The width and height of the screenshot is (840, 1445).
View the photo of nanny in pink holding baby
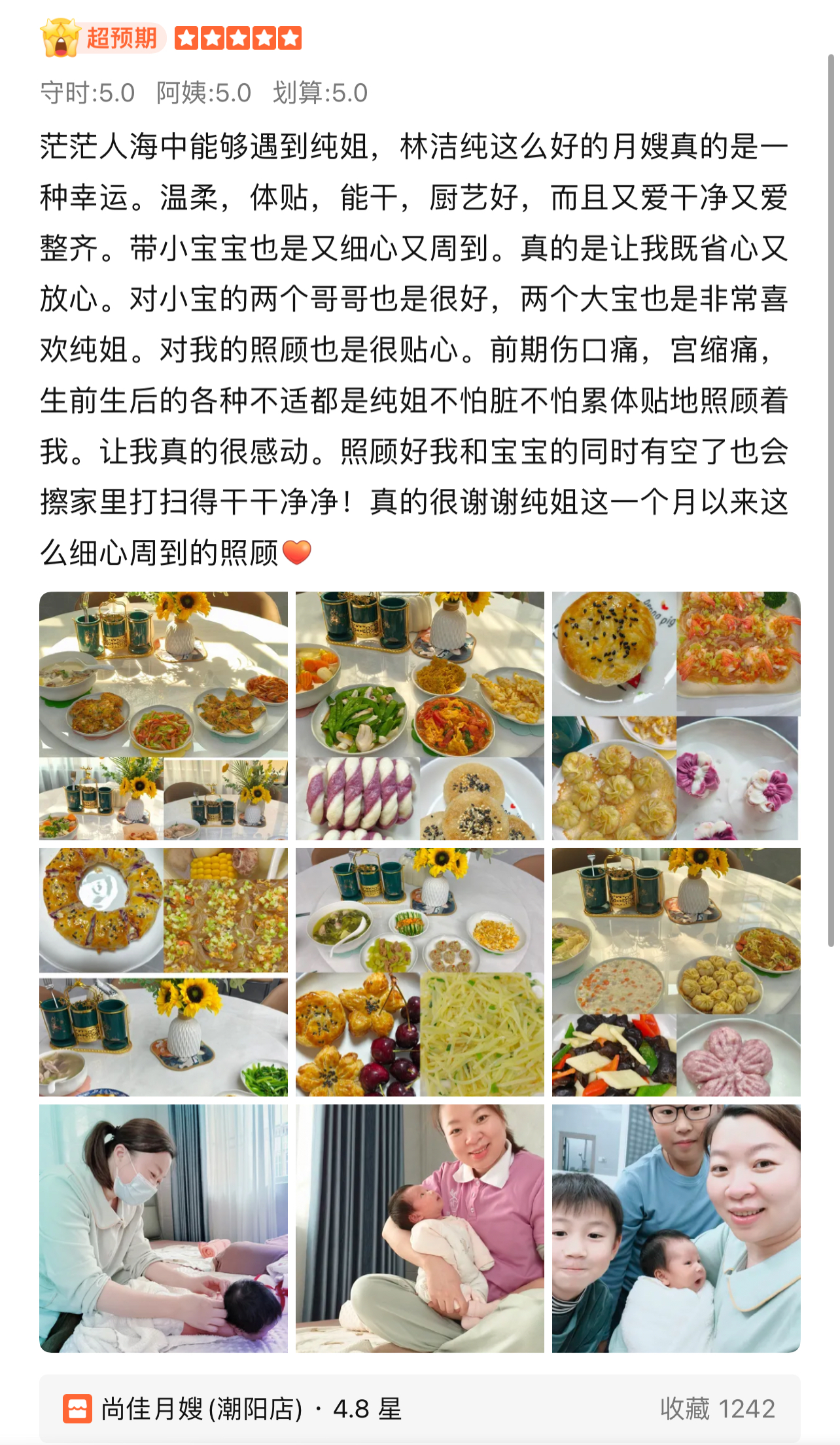coord(419,1228)
